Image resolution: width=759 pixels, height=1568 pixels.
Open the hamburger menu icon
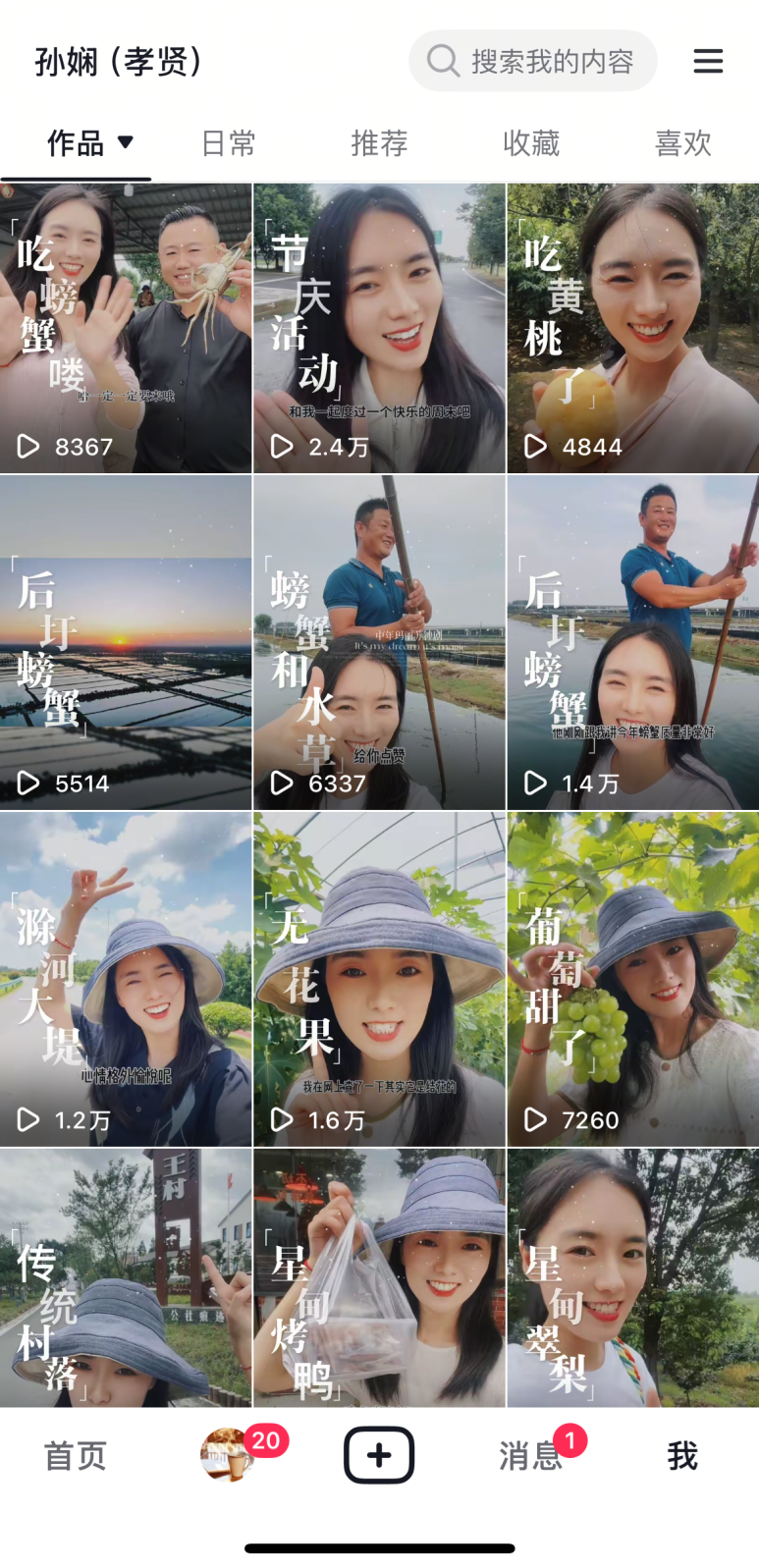708,61
